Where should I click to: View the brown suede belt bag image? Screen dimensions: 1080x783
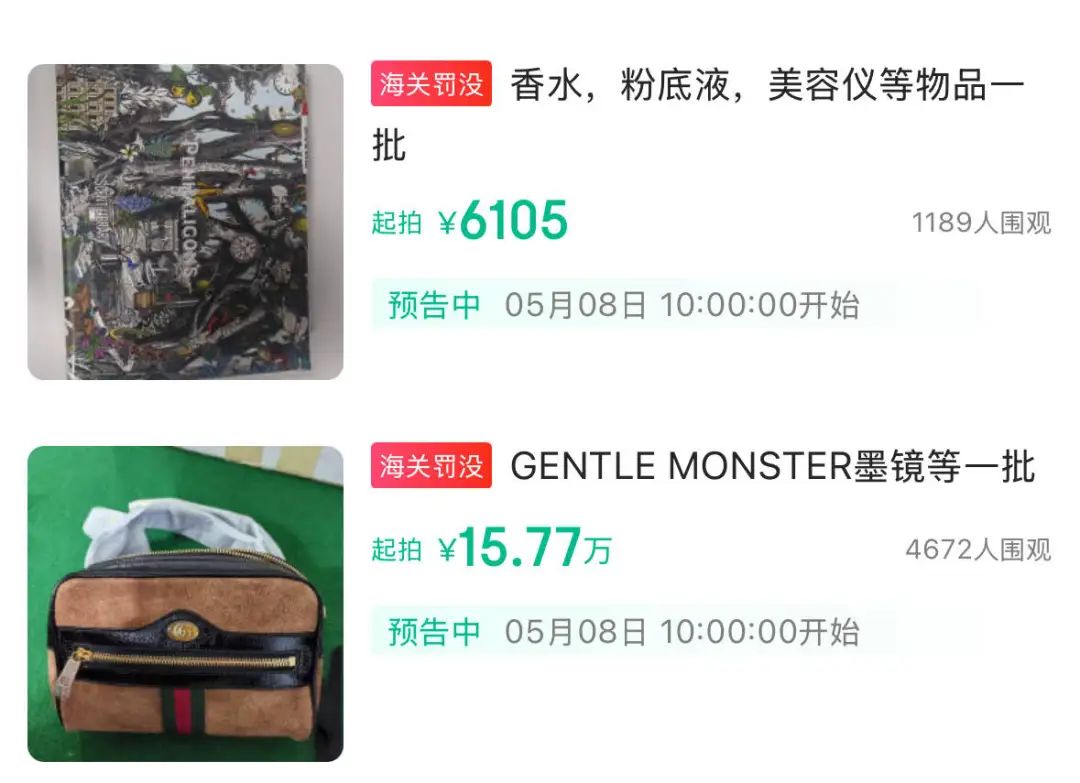pyautogui.click(x=185, y=604)
